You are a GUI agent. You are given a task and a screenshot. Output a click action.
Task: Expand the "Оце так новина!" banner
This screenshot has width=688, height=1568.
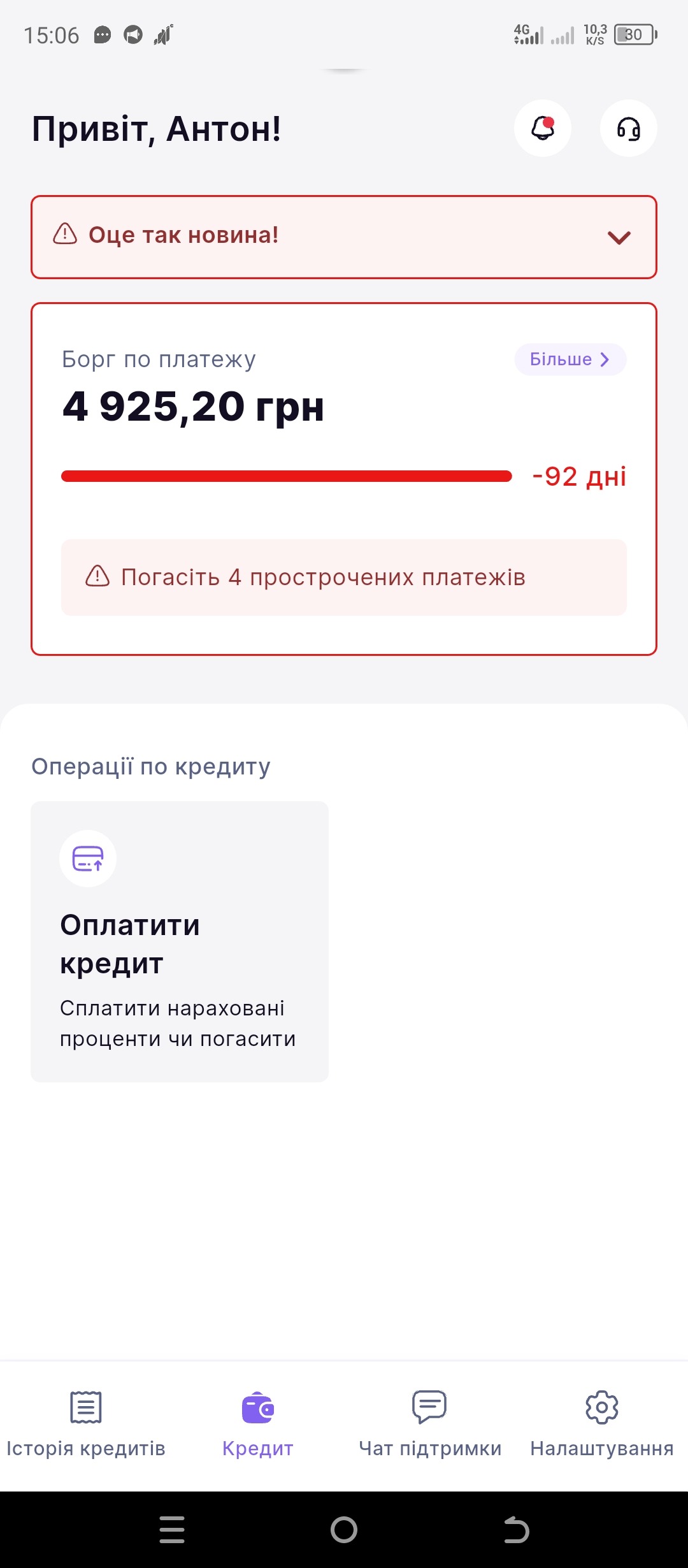(x=344, y=237)
